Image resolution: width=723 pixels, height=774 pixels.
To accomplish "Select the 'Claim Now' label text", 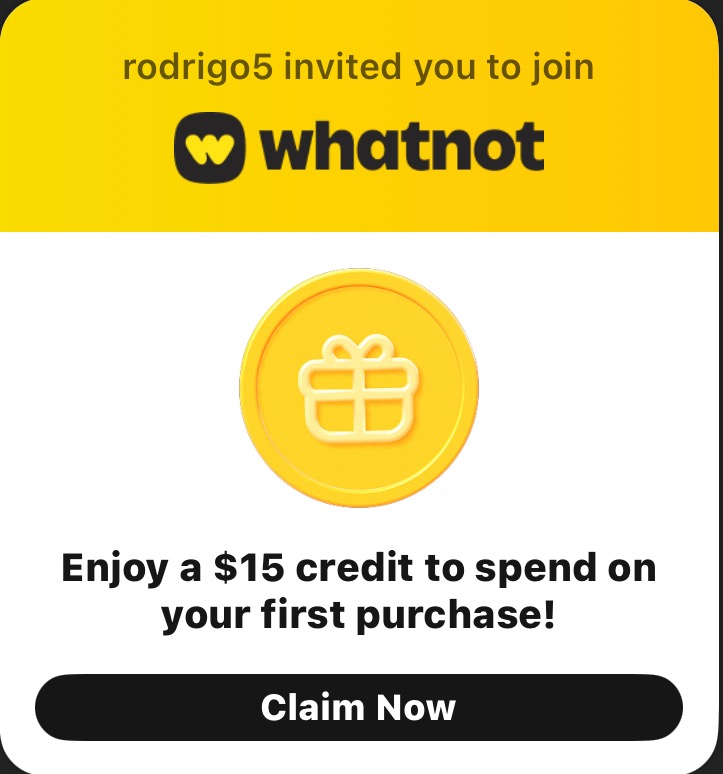I will pyautogui.click(x=358, y=707).
